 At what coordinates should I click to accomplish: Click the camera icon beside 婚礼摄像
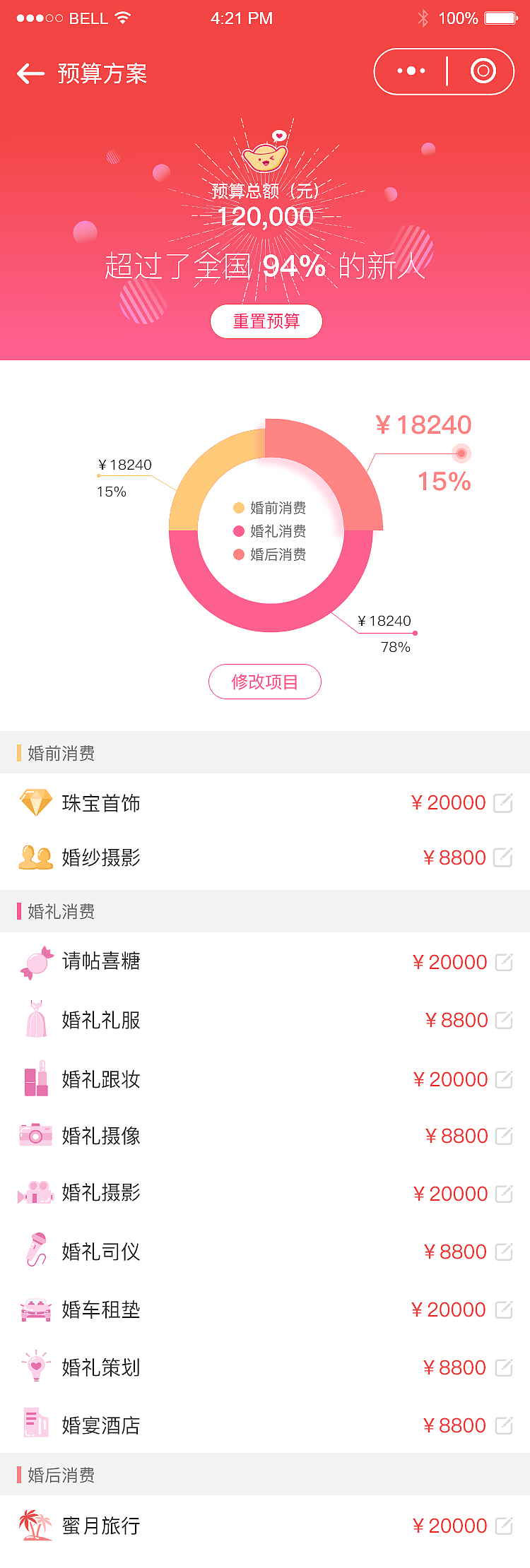click(x=36, y=1136)
